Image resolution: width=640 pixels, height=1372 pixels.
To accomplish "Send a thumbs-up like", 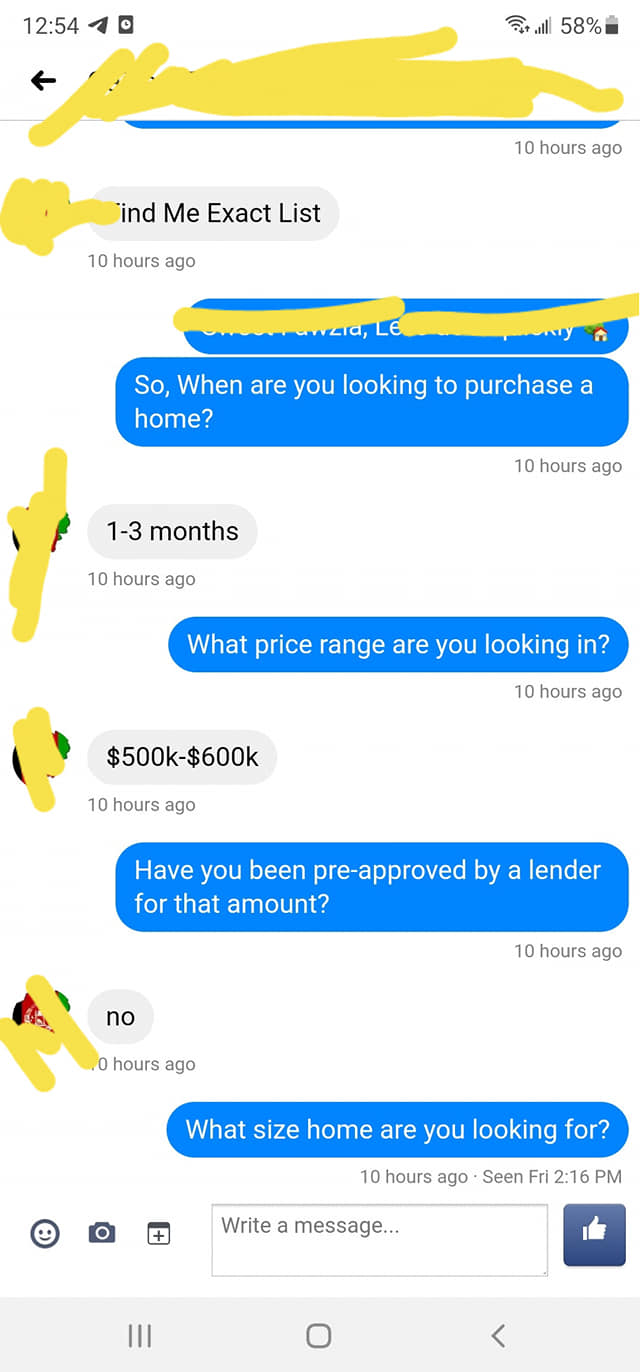I will [x=594, y=1235].
